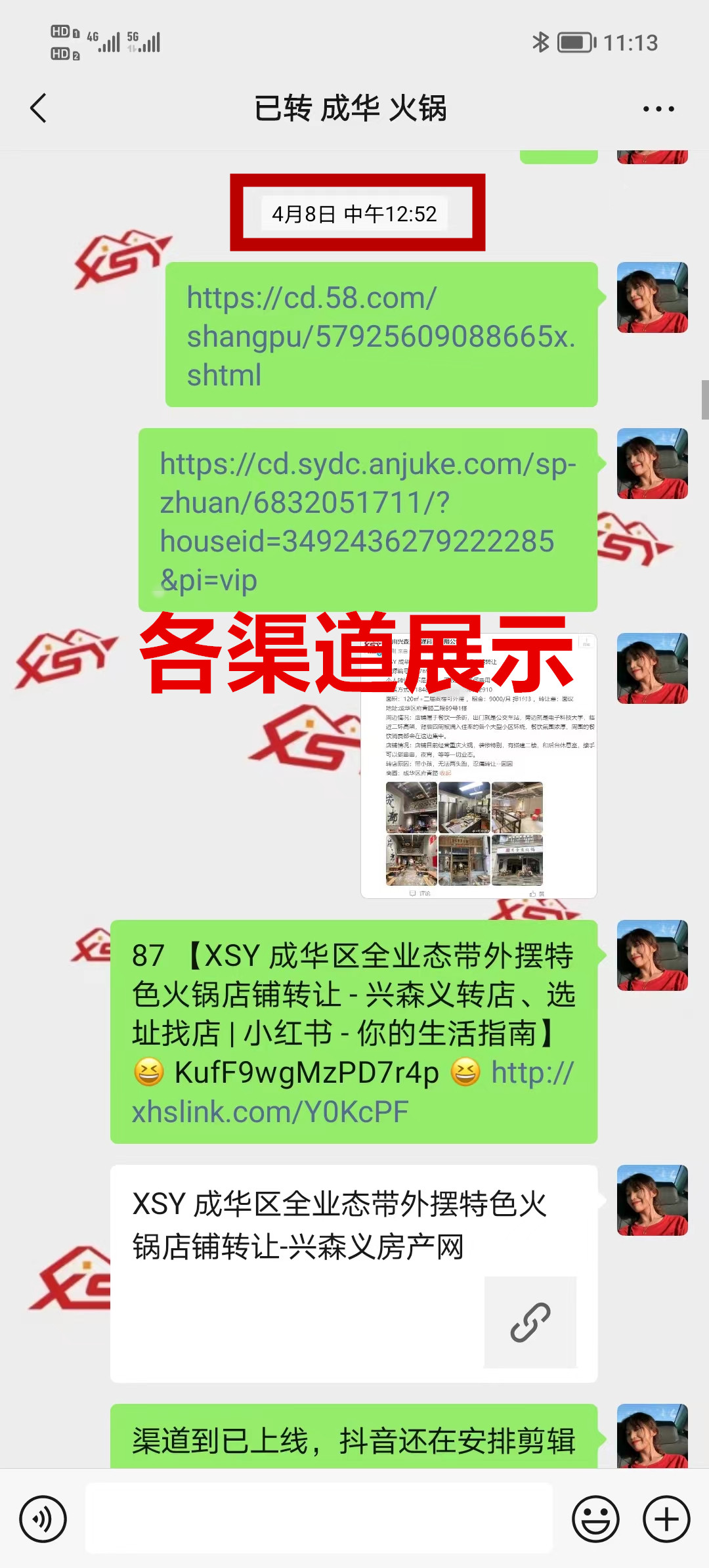Switch to voice message input
This screenshot has width=709, height=1568.
pyautogui.click(x=43, y=1519)
